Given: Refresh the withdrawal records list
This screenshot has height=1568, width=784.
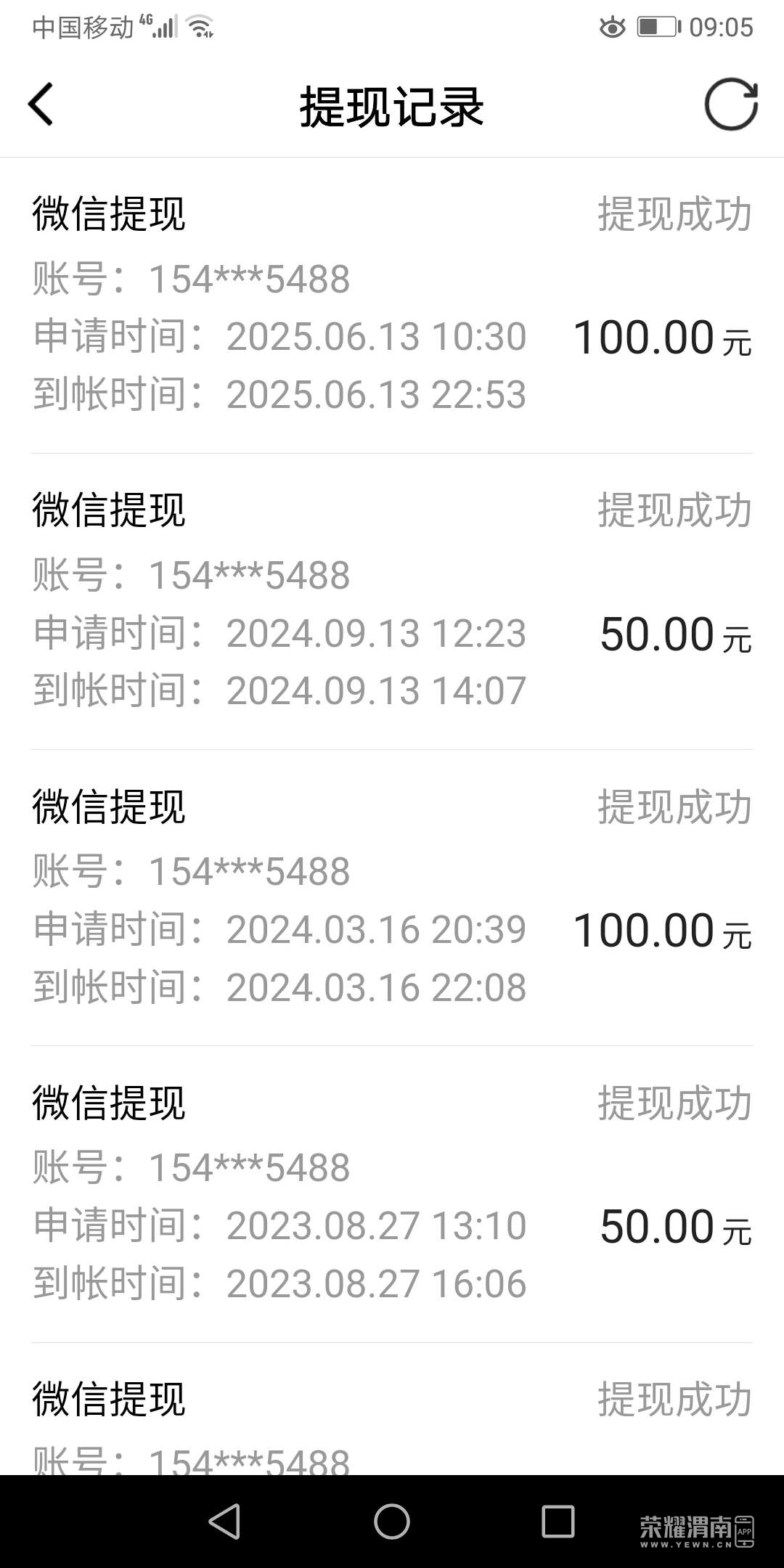Looking at the screenshot, I should [730, 105].
